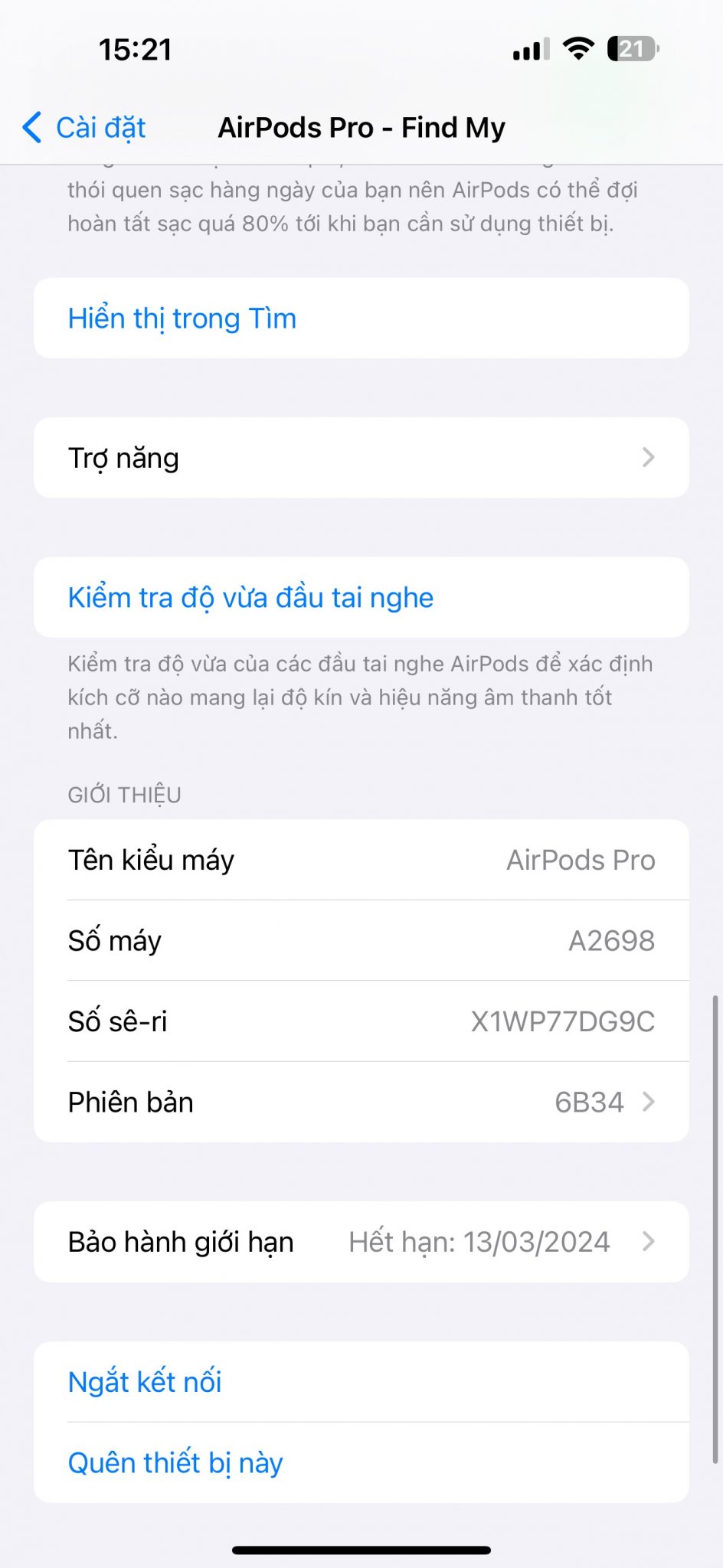This screenshot has width=723, height=1568.
Task: Open Phiên bản 6B34 details
Action: pos(361,1102)
